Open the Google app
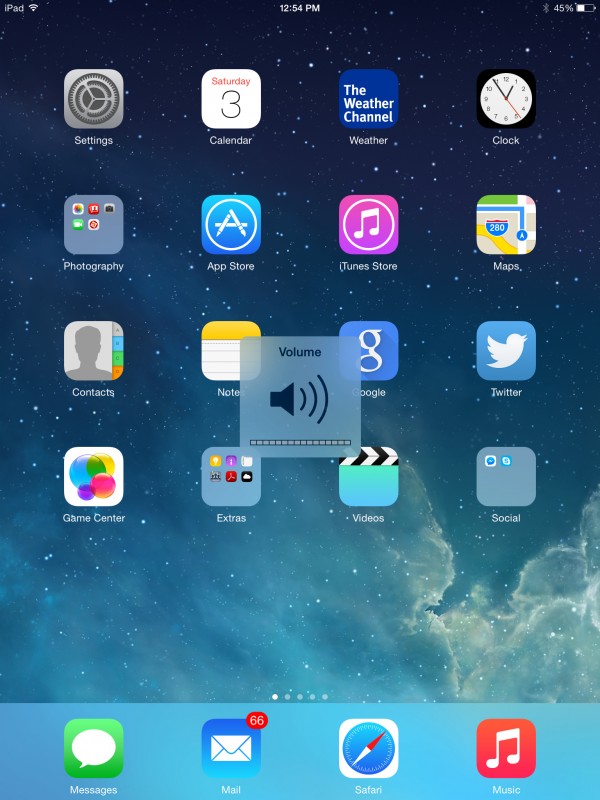600x800 pixels. pos(382,351)
